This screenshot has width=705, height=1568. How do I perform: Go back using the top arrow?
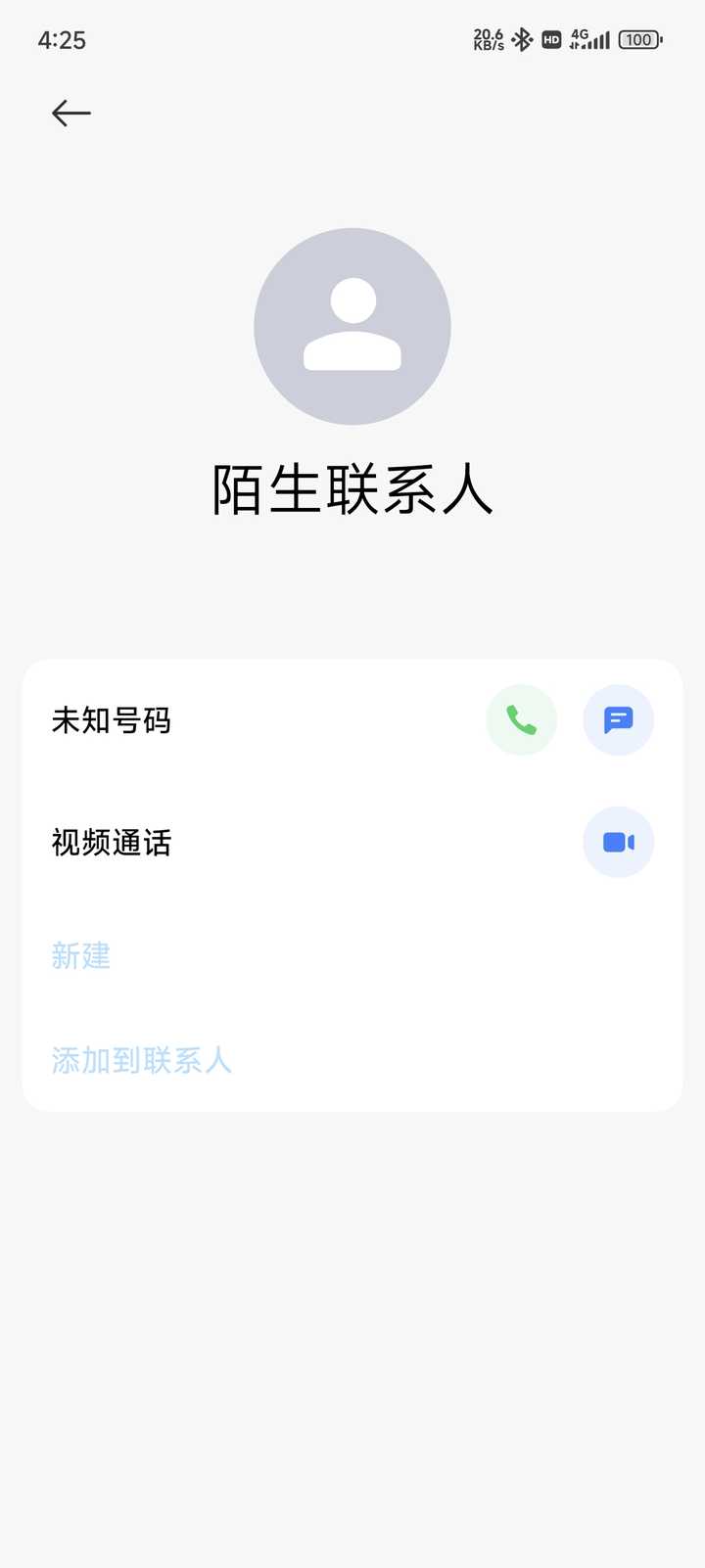click(x=70, y=114)
